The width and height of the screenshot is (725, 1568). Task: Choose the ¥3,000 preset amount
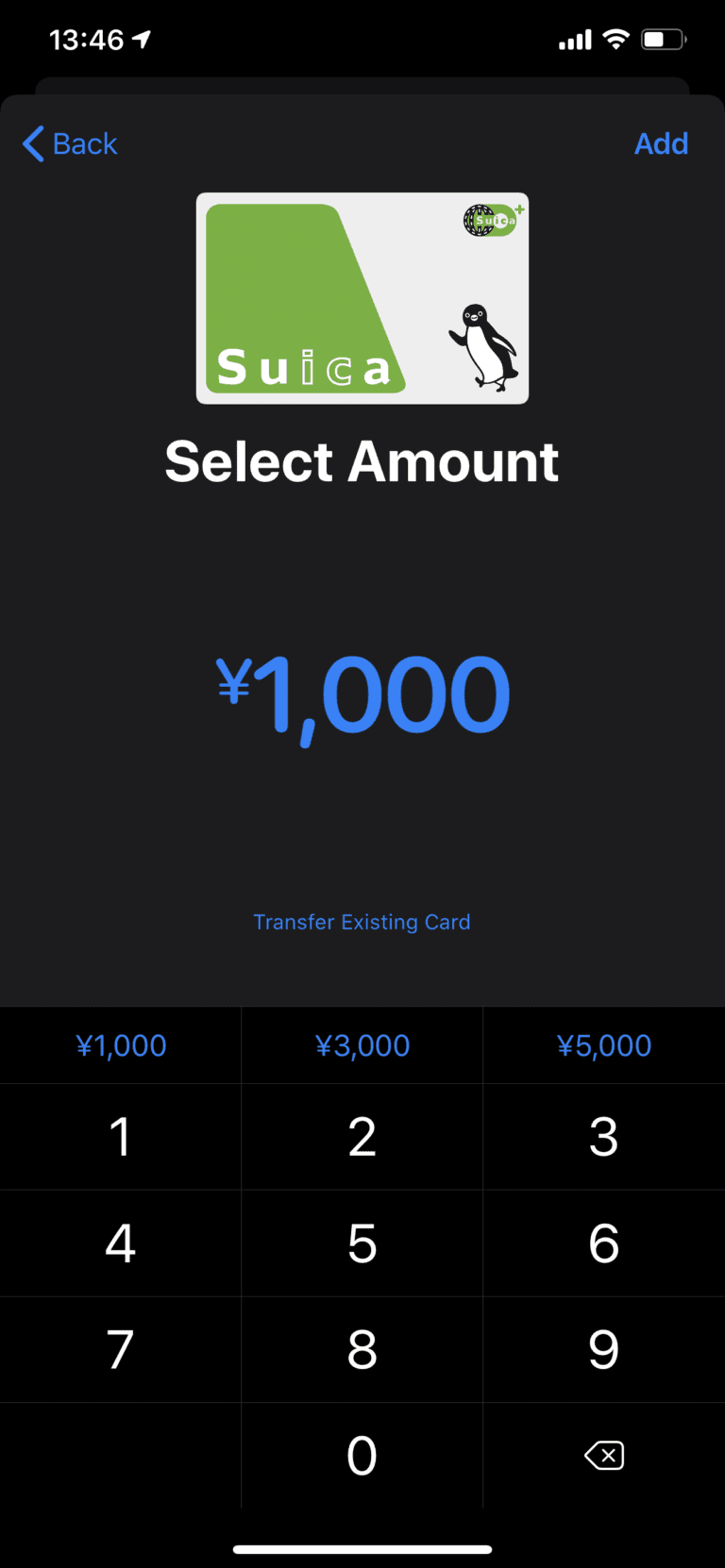362,1045
